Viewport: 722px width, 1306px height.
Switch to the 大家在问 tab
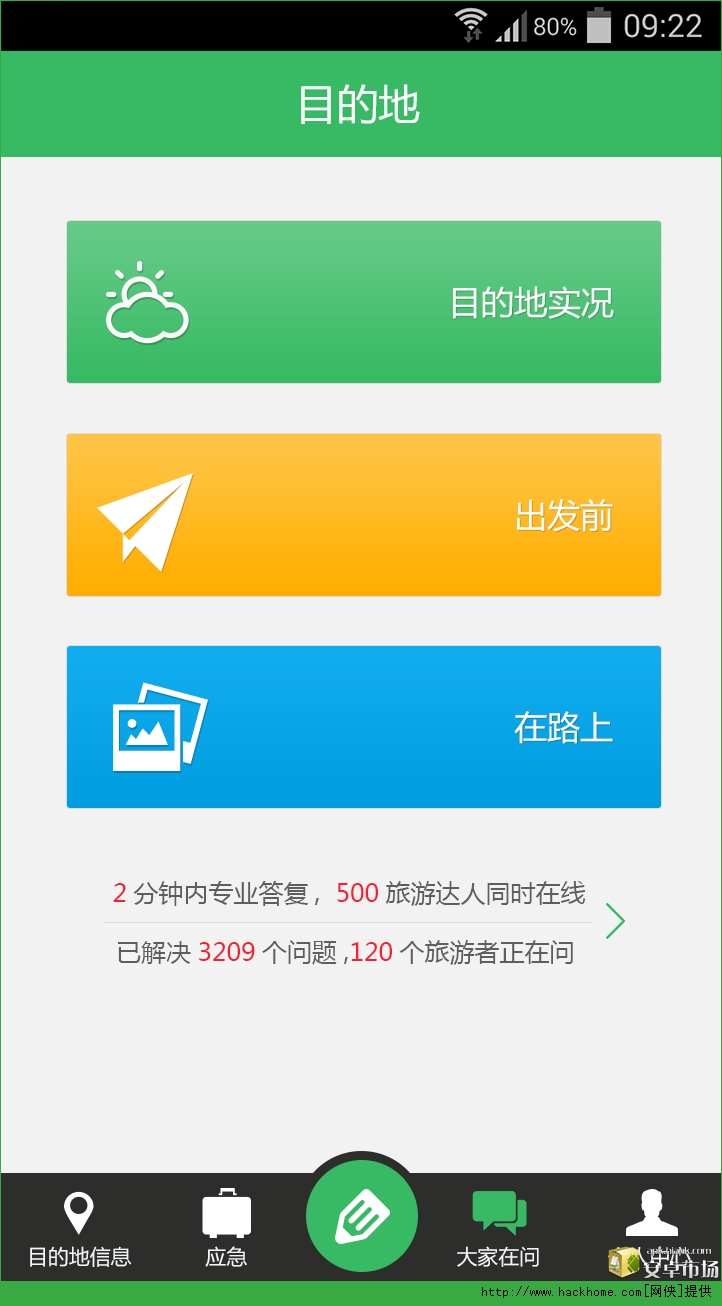tap(498, 1229)
